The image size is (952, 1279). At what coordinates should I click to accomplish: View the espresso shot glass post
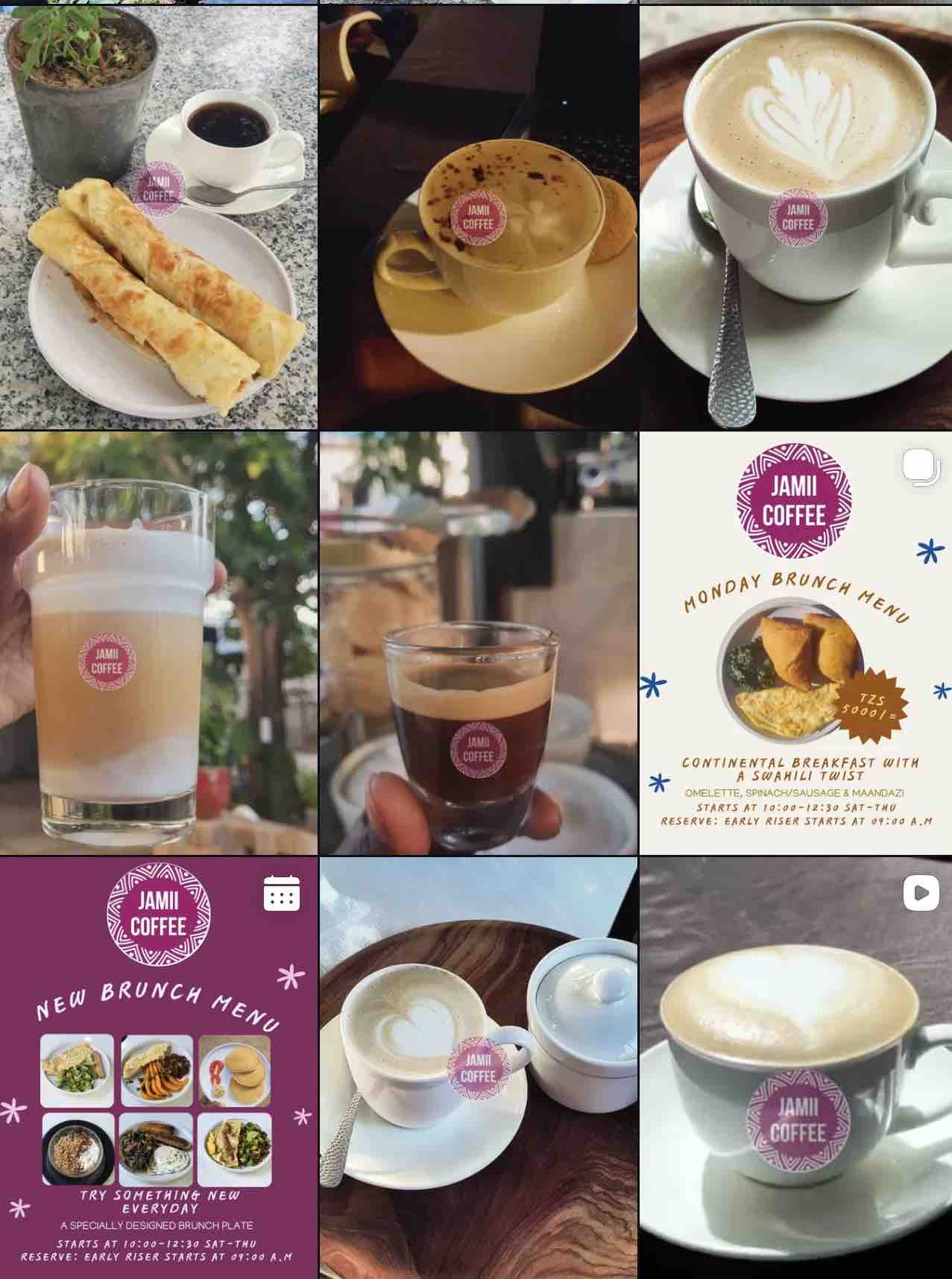tap(479, 643)
